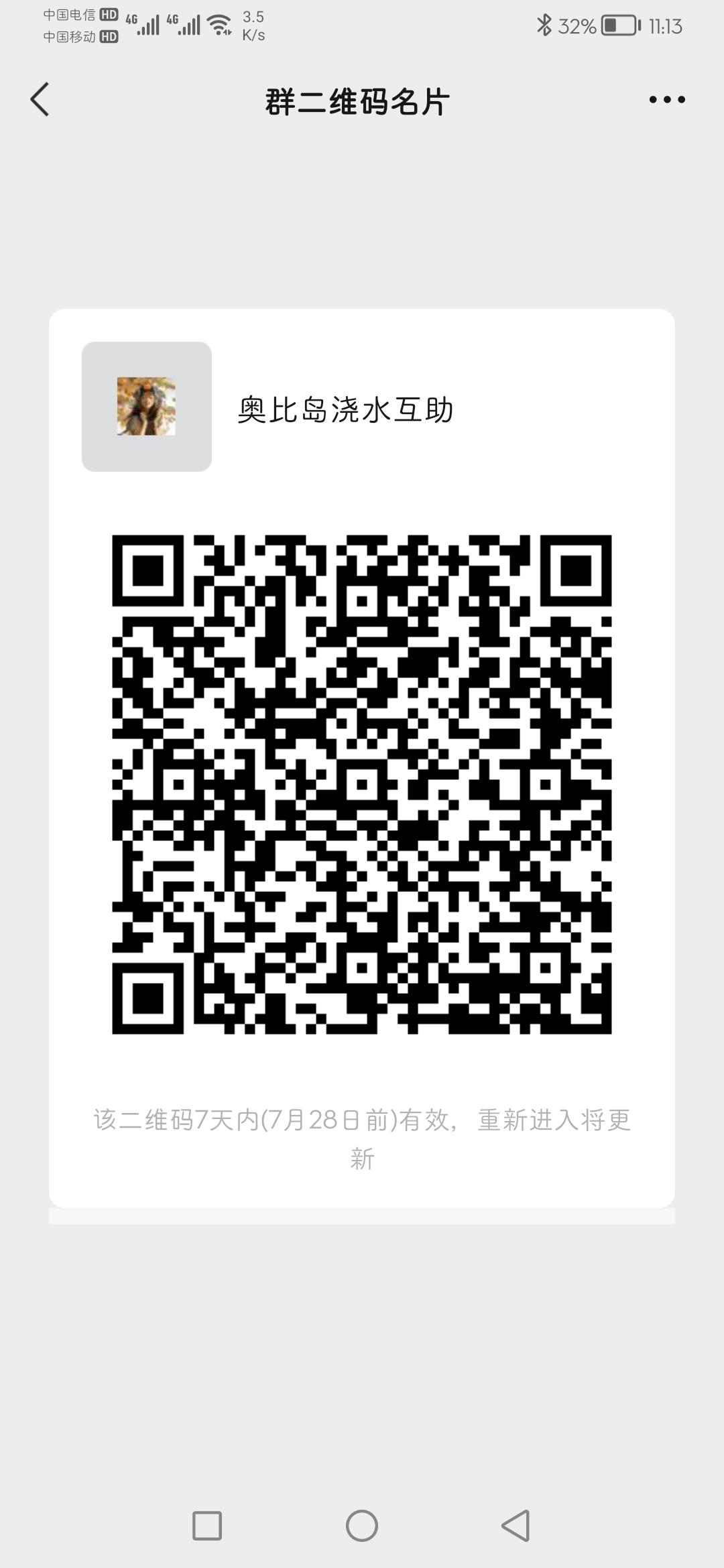
Task: Tap the group avatar image
Action: pyautogui.click(x=146, y=405)
